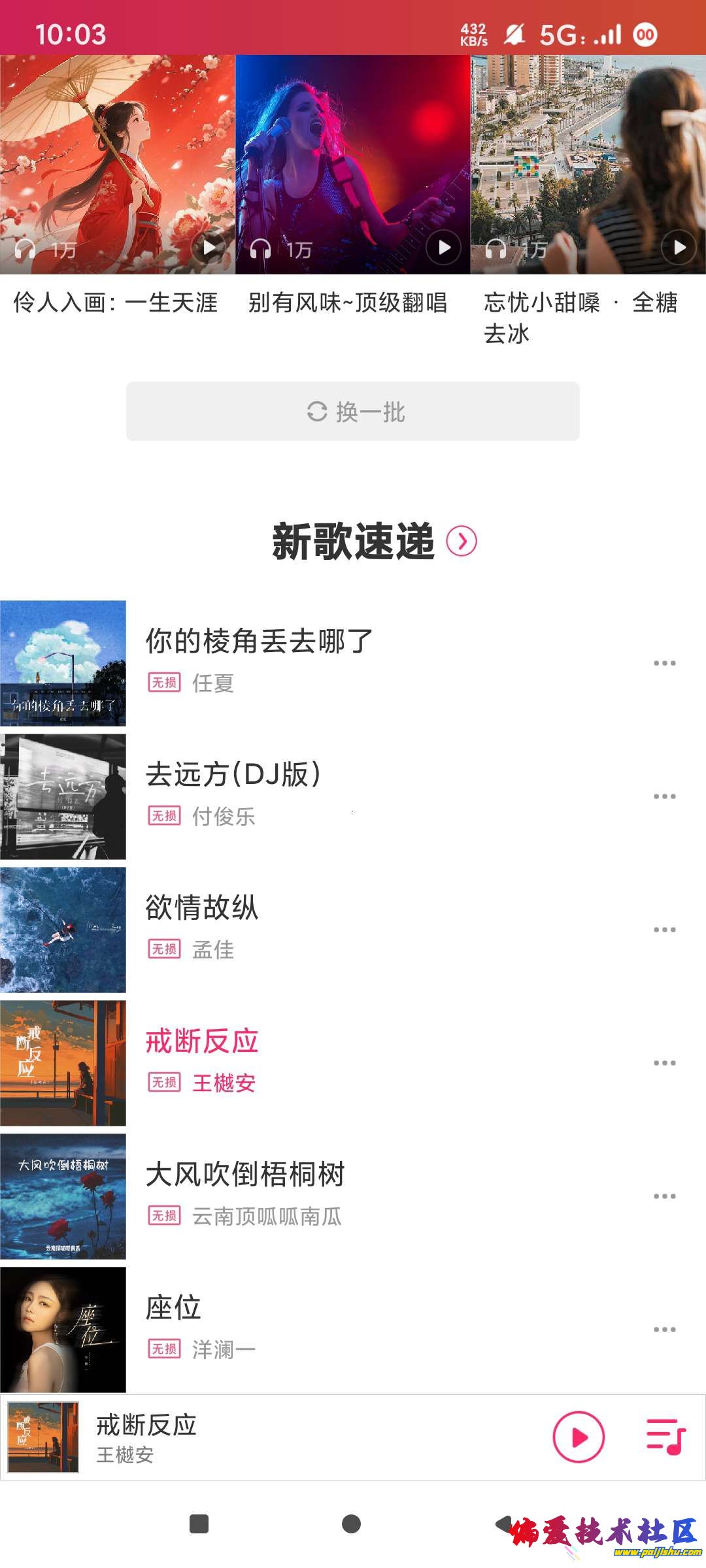
Task: Open the 伶人入画: 一生天涯 playlist
Action: tap(117, 165)
